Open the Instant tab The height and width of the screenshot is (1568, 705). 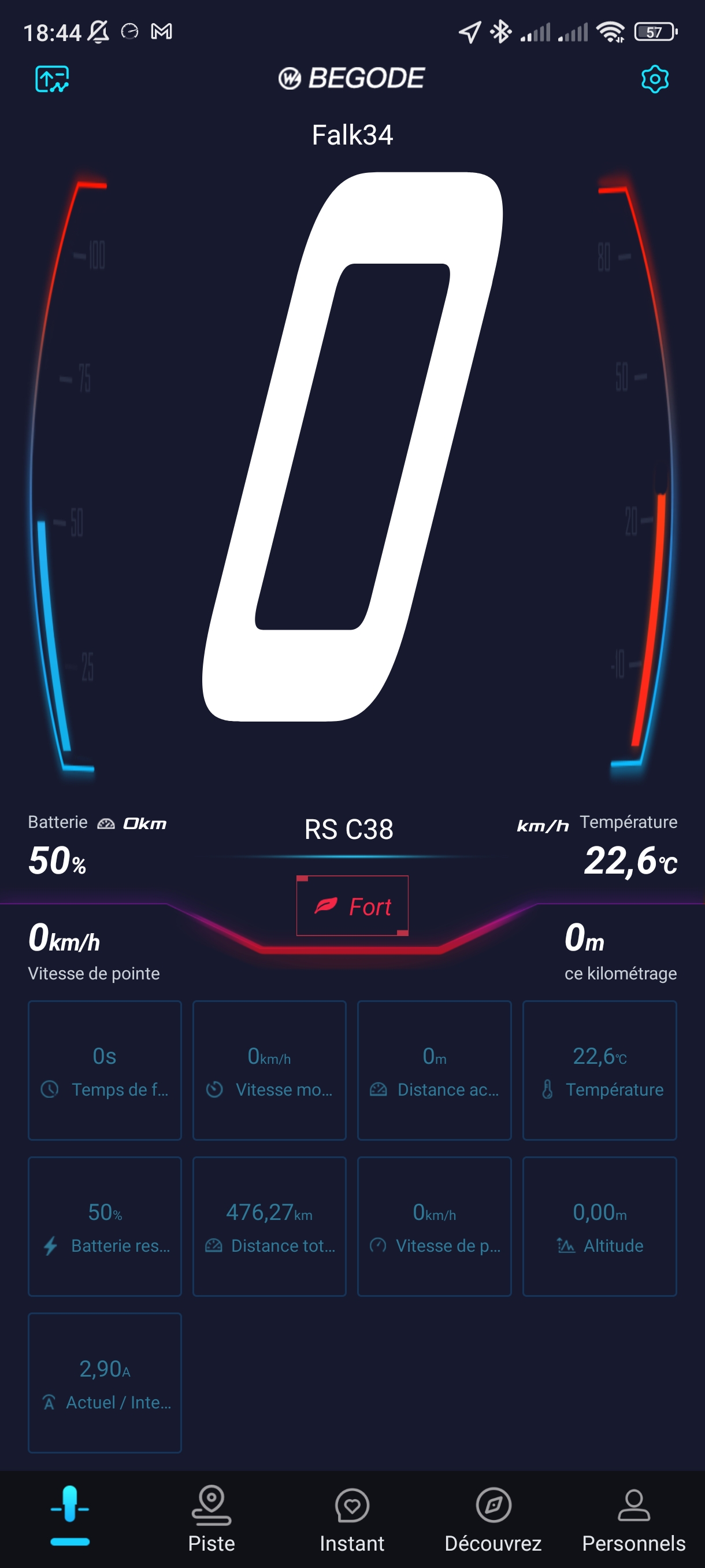pos(352,1519)
